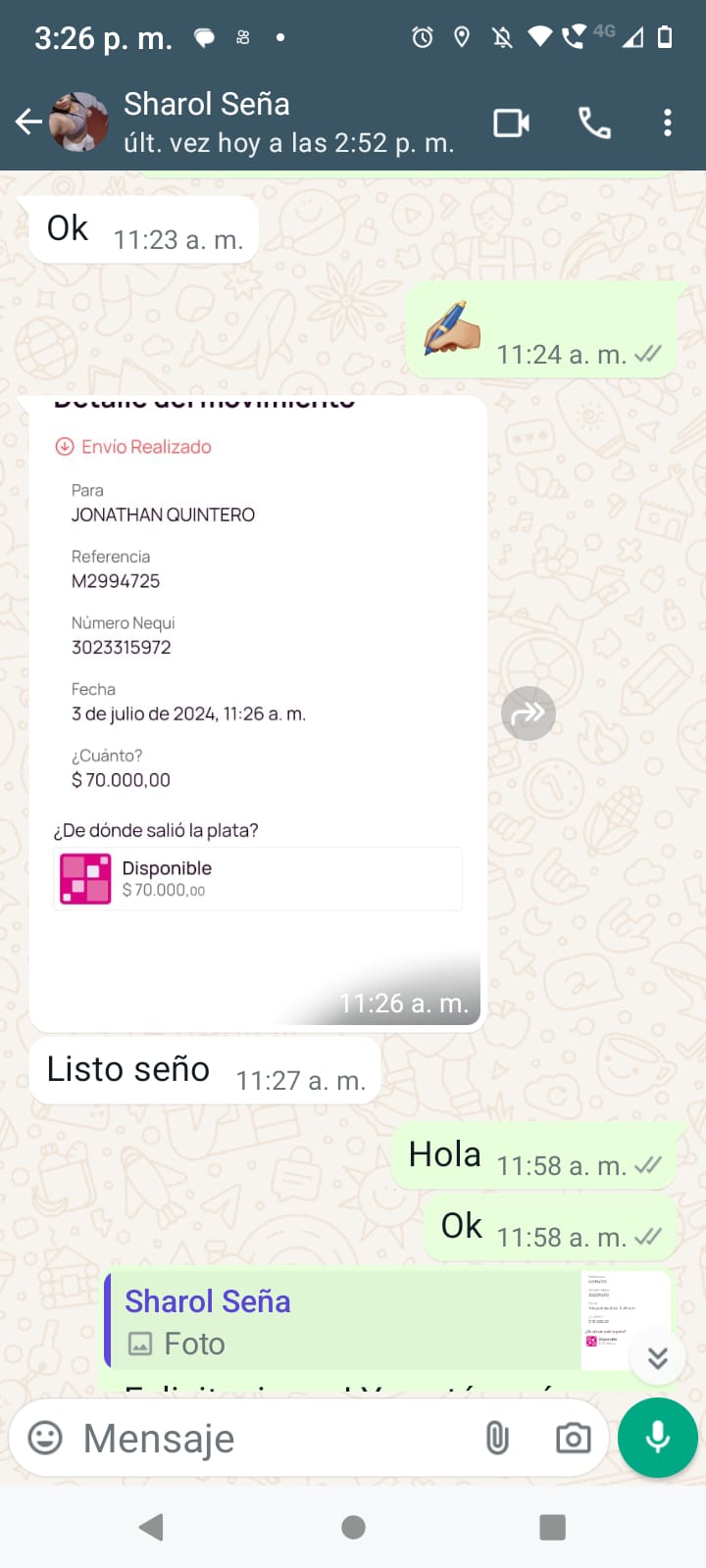The width and height of the screenshot is (706, 1568).
Task: Start a video call with Sharol Seña
Action: pyautogui.click(x=511, y=123)
